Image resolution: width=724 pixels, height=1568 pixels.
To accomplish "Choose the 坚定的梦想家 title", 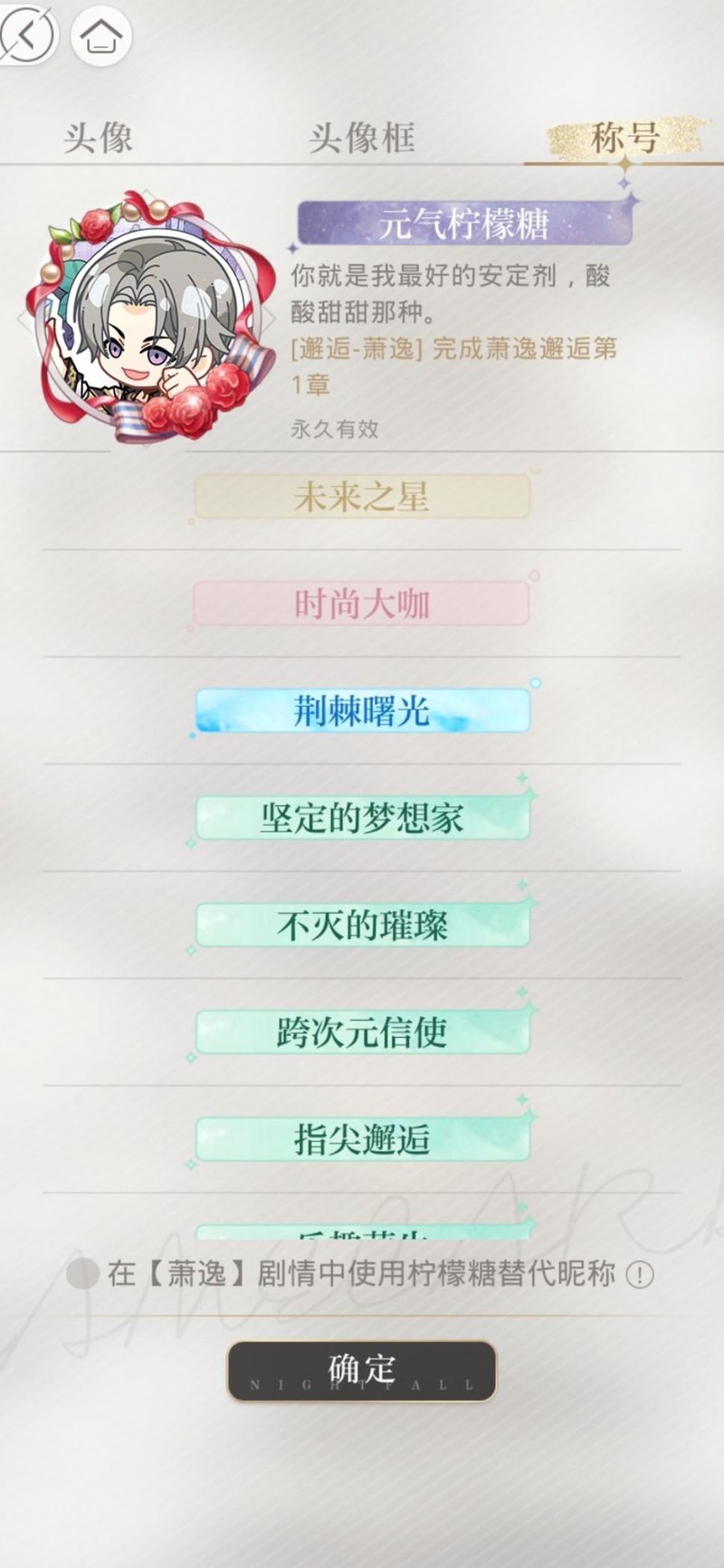I will [x=362, y=818].
